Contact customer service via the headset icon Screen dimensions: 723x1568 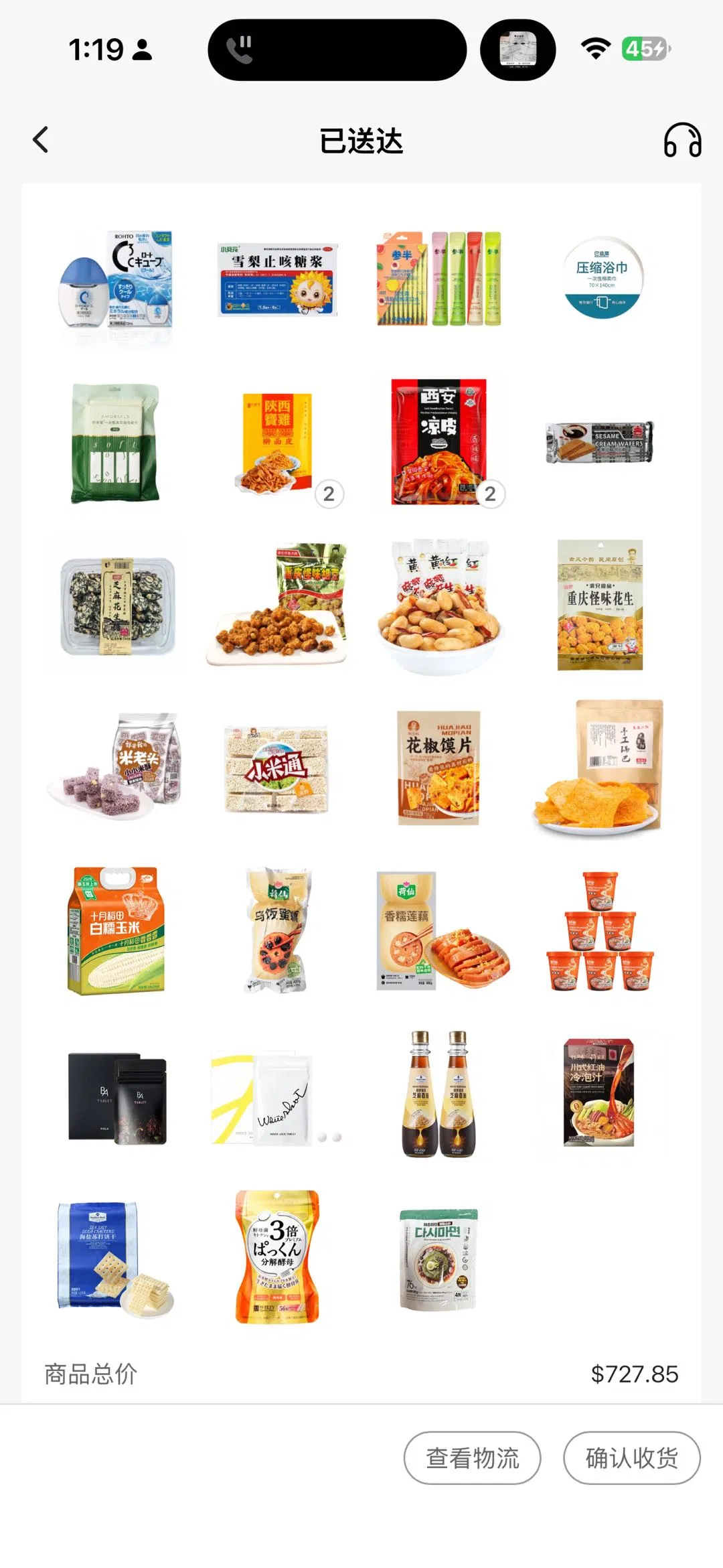pyautogui.click(x=681, y=140)
